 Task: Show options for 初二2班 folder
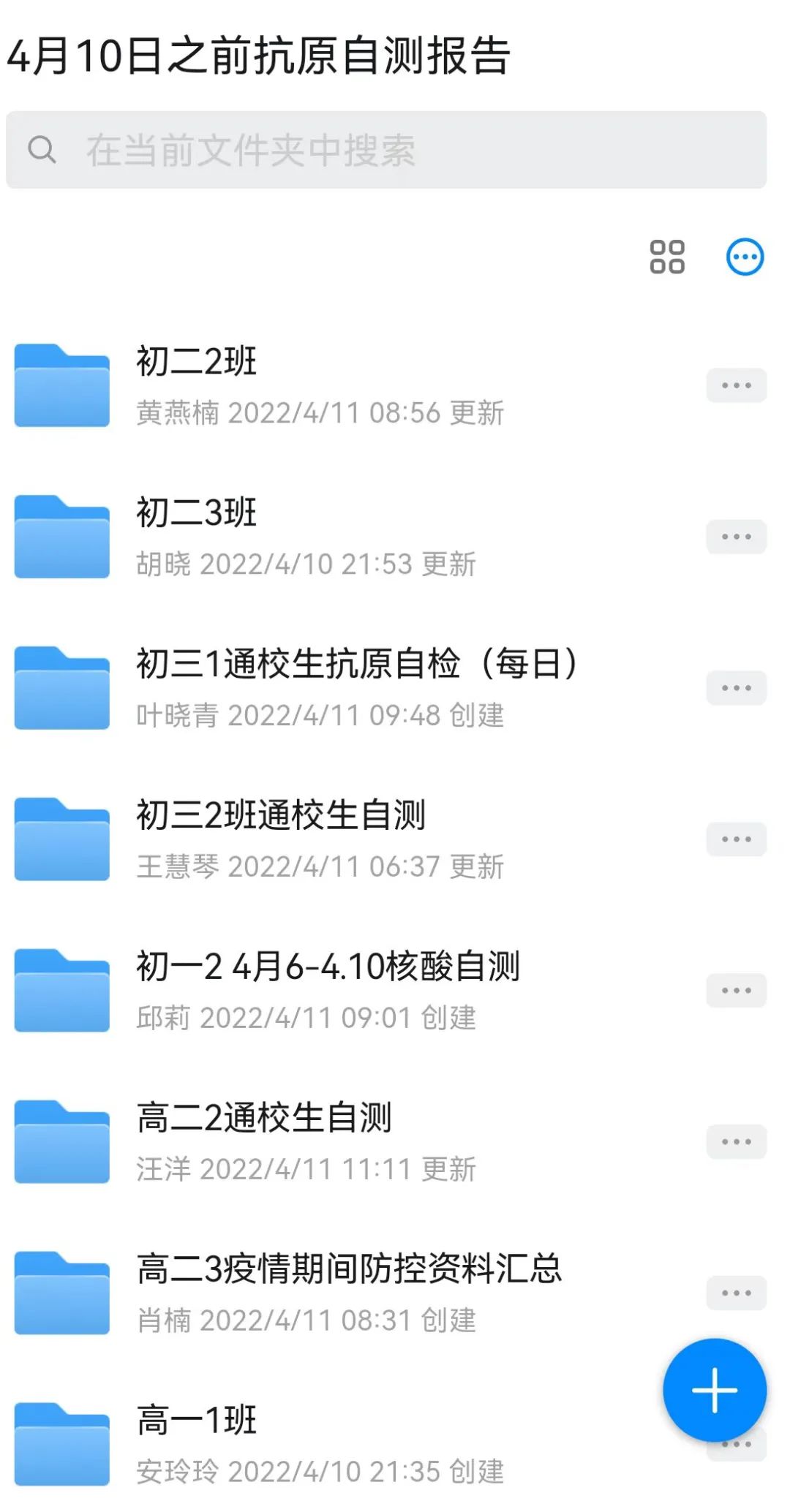[x=736, y=385]
